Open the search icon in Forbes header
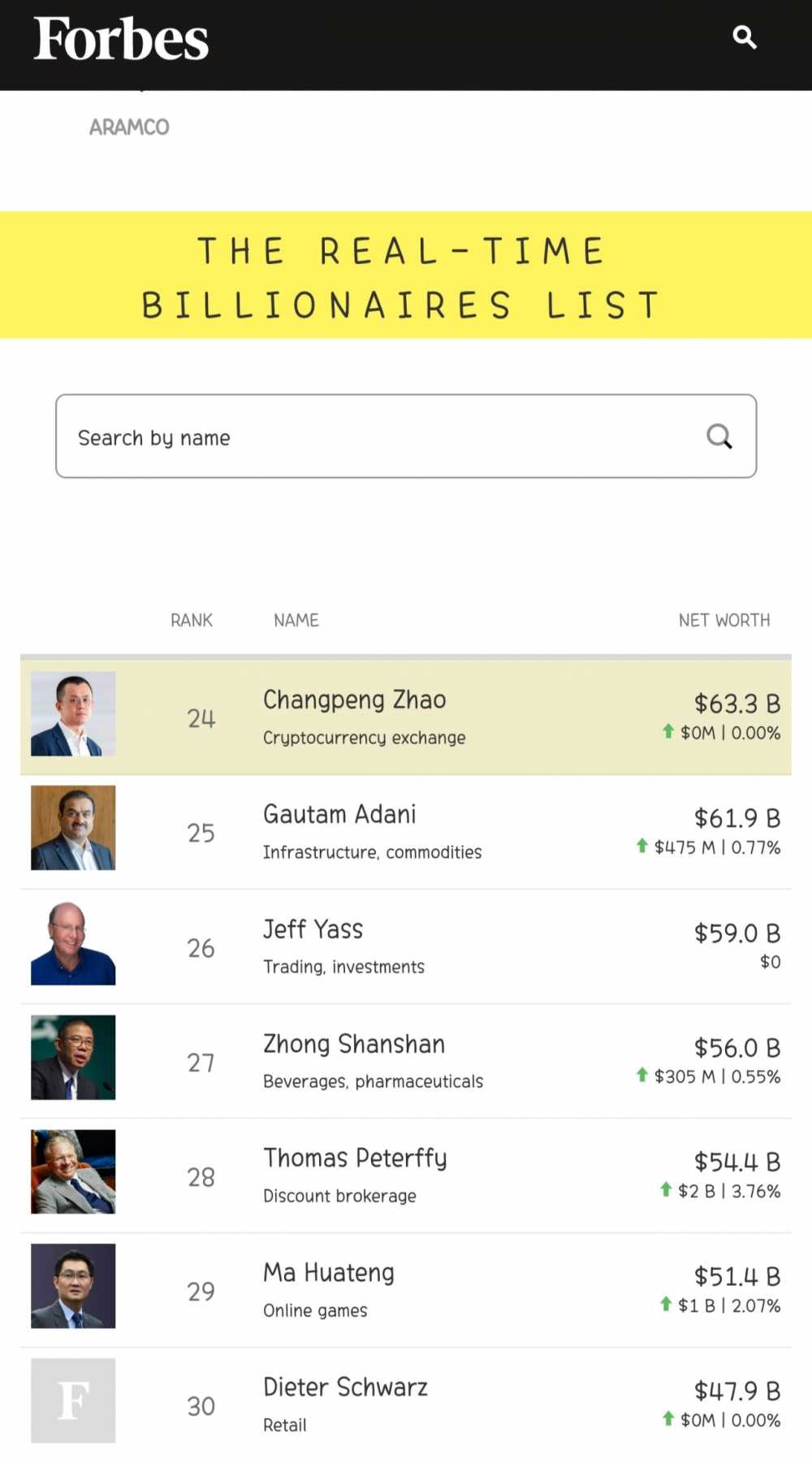The image size is (812, 1459). pyautogui.click(x=744, y=37)
